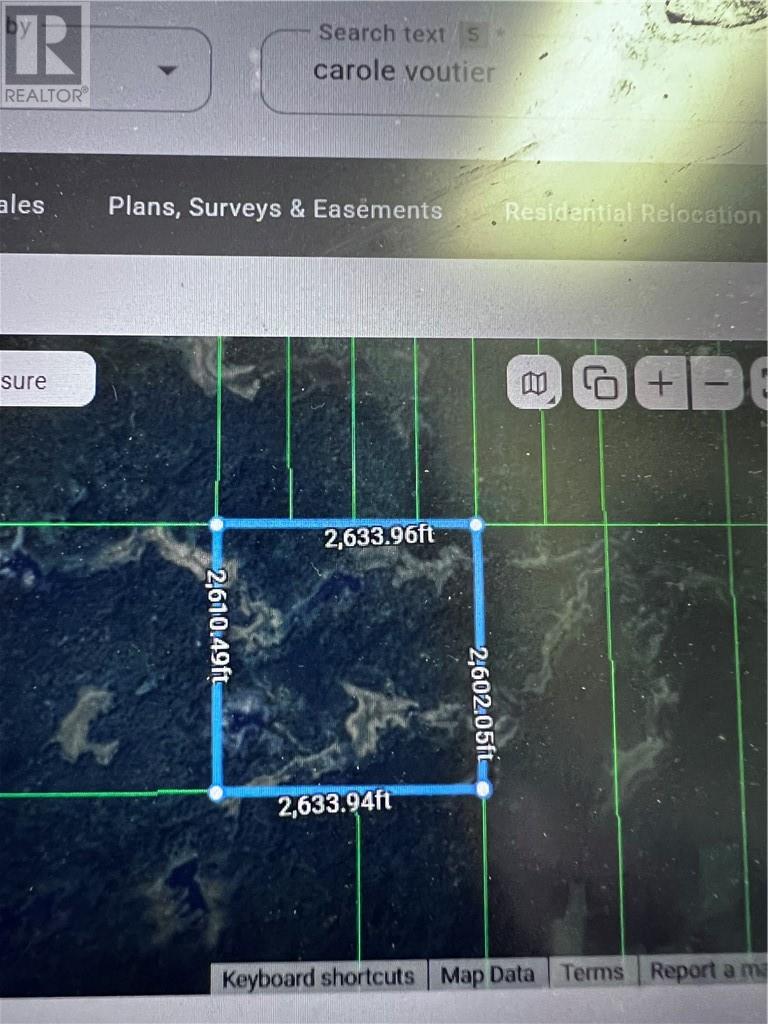Screen dimensions: 768x1024
Task: Switch to Plans, Surveys & Easements tab
Action: pos(275,208)
